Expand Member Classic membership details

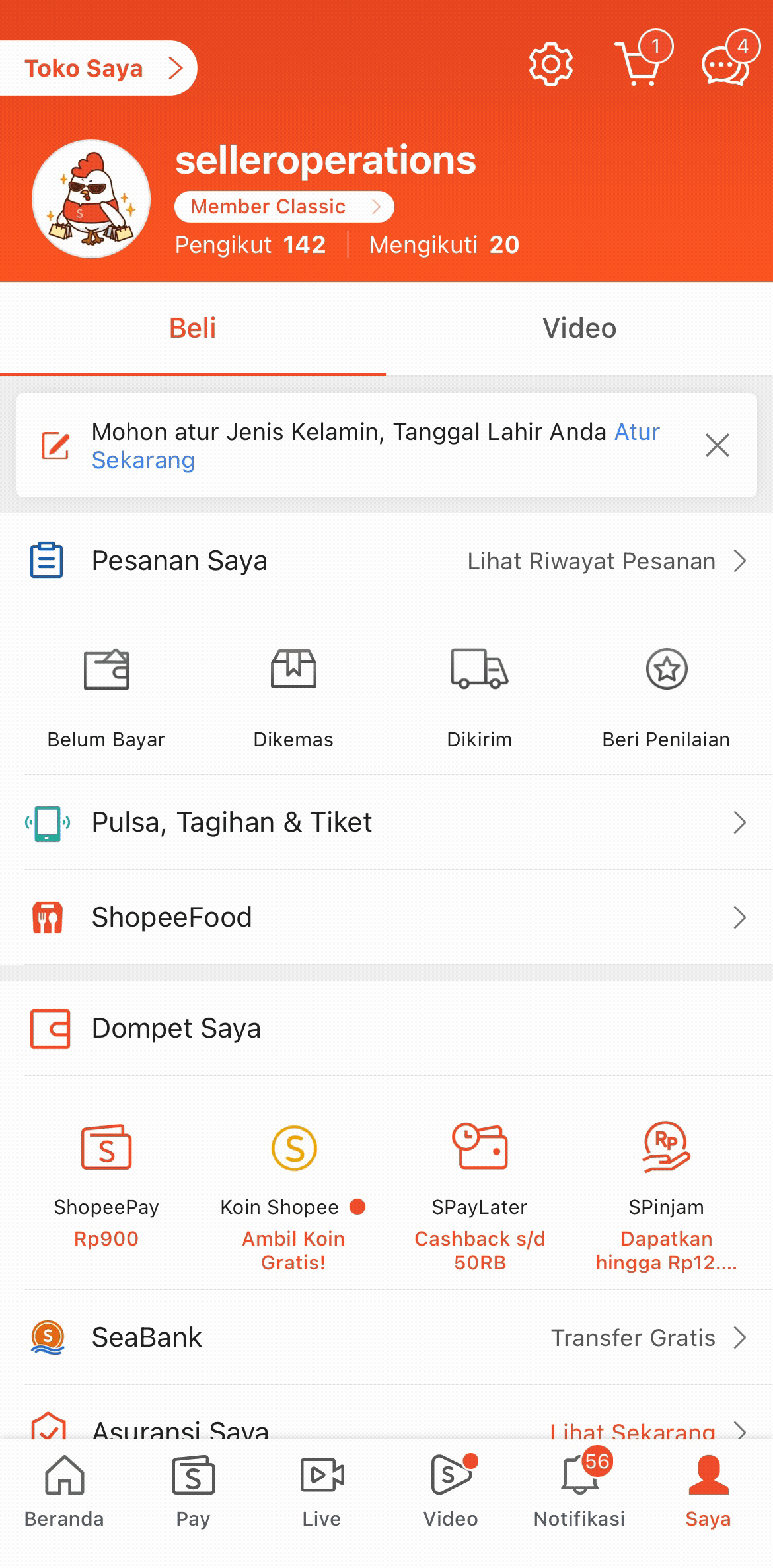(x=283, y=206)
